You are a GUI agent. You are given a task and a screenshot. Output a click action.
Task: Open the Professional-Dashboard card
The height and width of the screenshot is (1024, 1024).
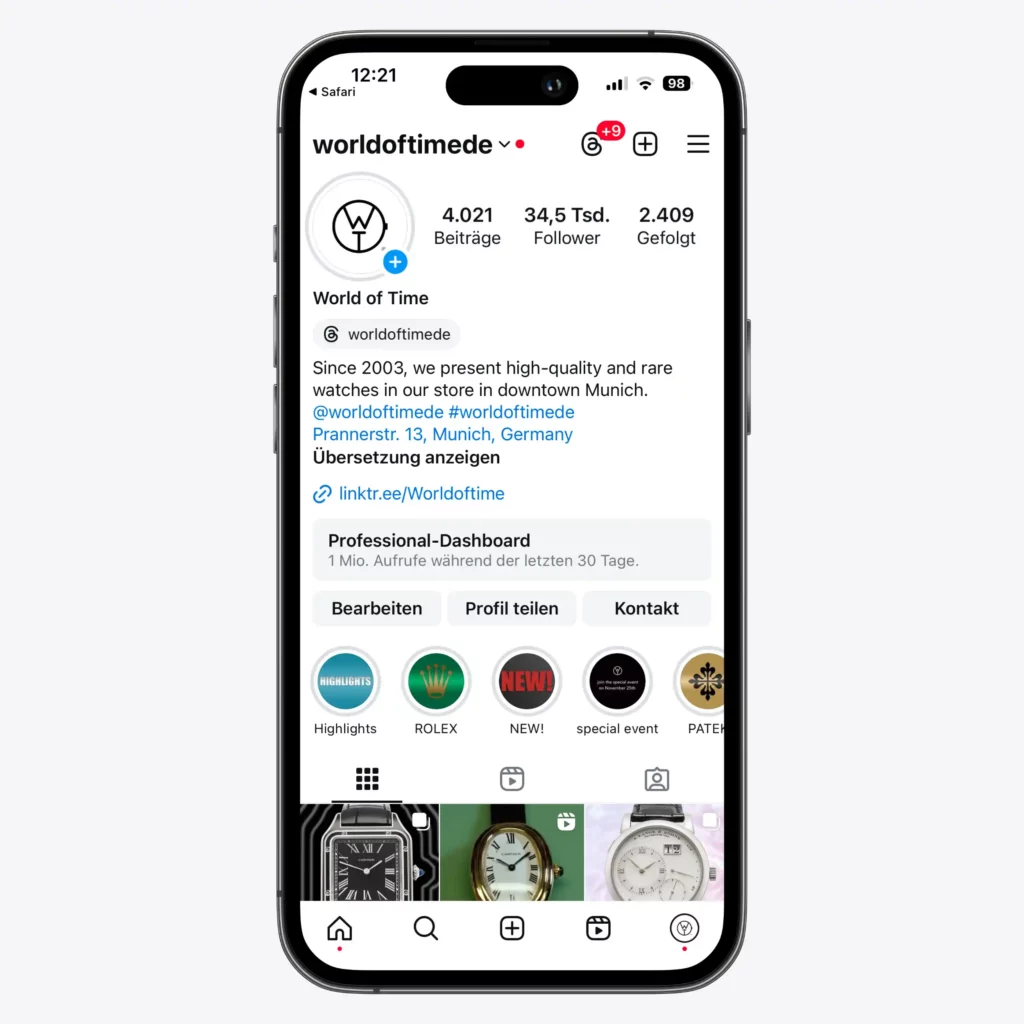click(511, 549)
